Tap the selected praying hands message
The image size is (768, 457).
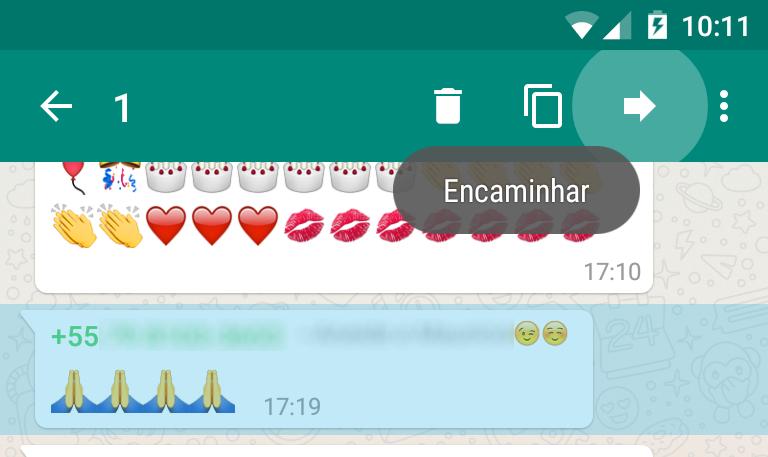[300, 369]
